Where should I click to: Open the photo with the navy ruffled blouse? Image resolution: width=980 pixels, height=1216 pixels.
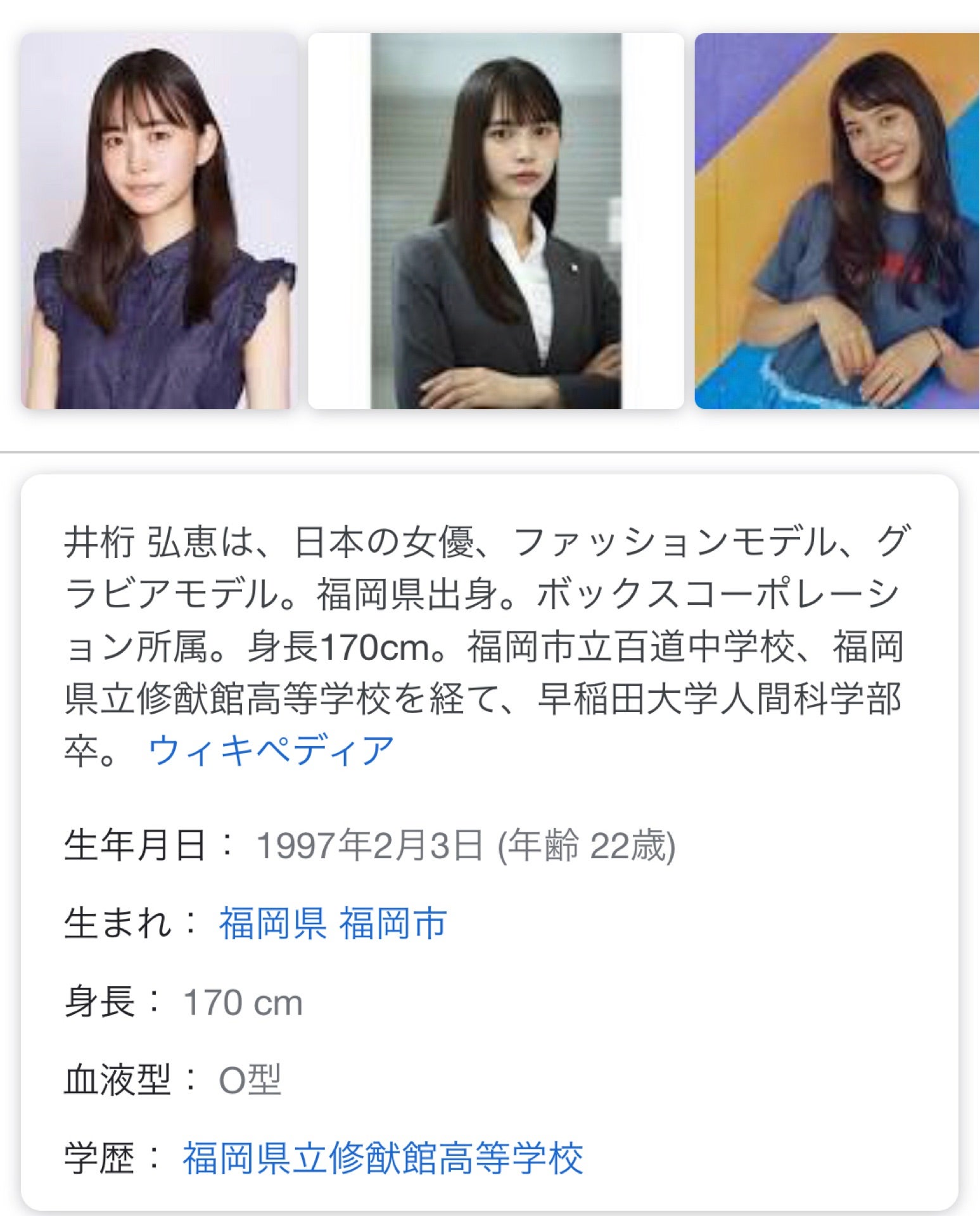coord(158,220)
